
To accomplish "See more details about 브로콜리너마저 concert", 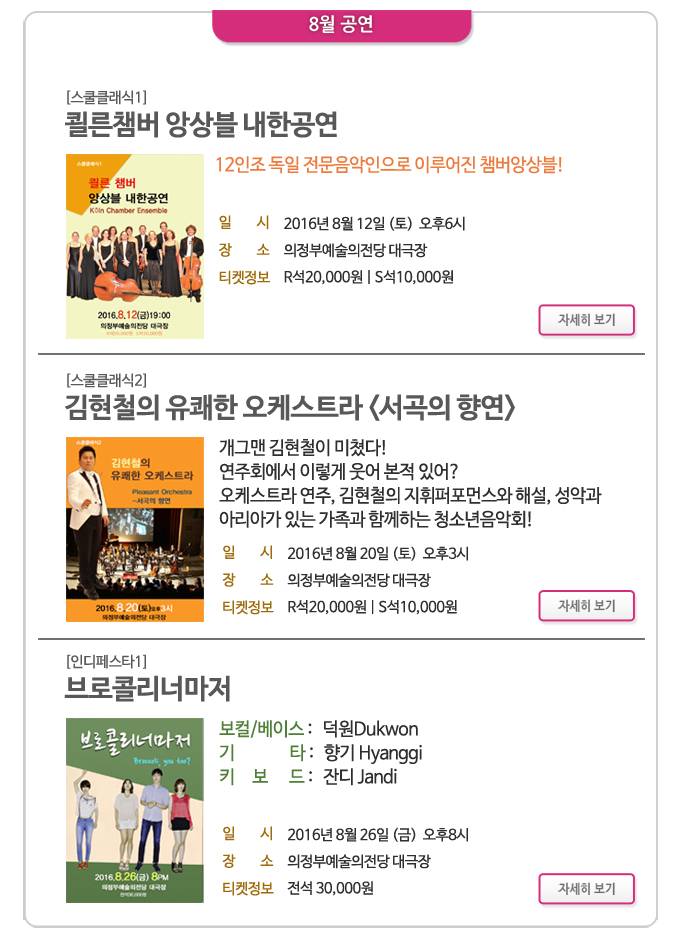I will click(587, 888).
